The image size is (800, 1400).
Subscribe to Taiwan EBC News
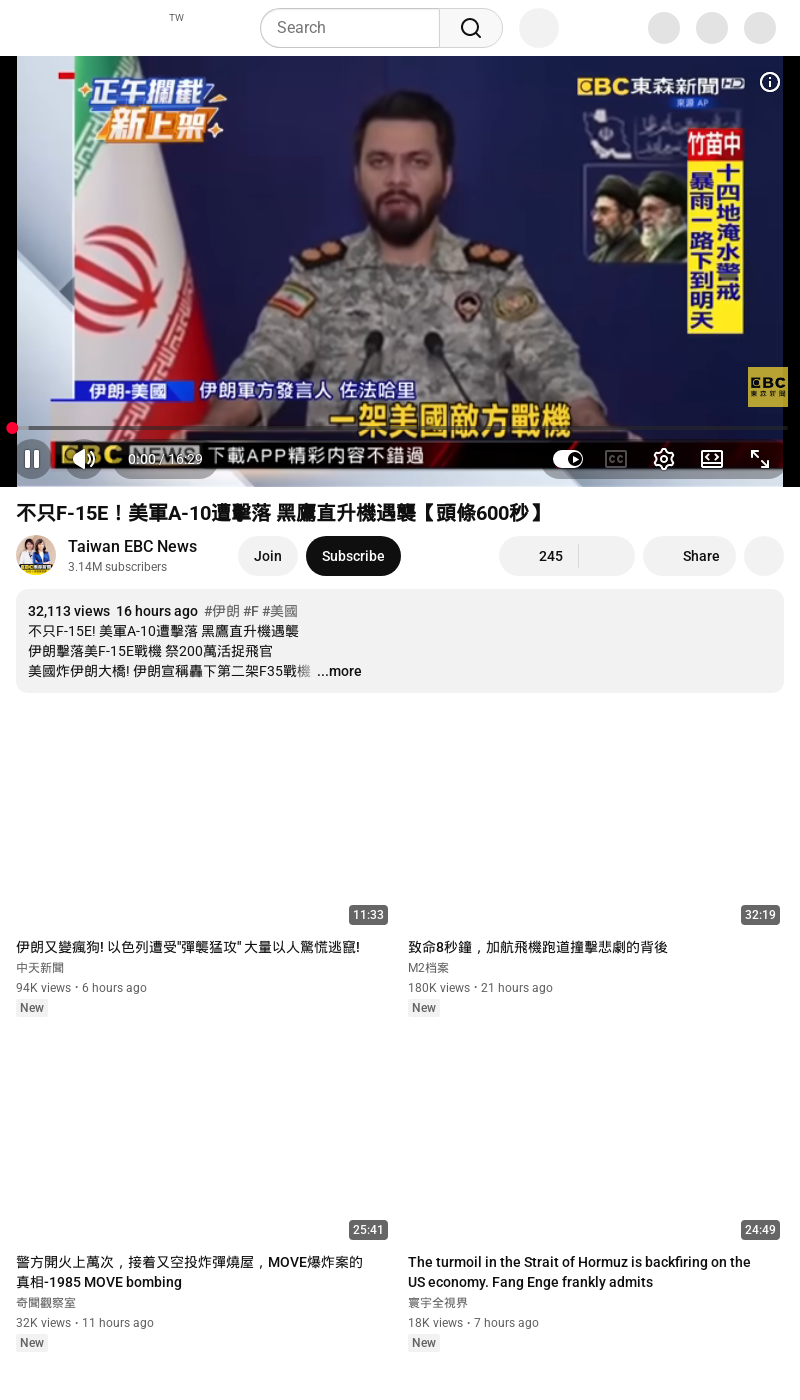pos(353,556)
